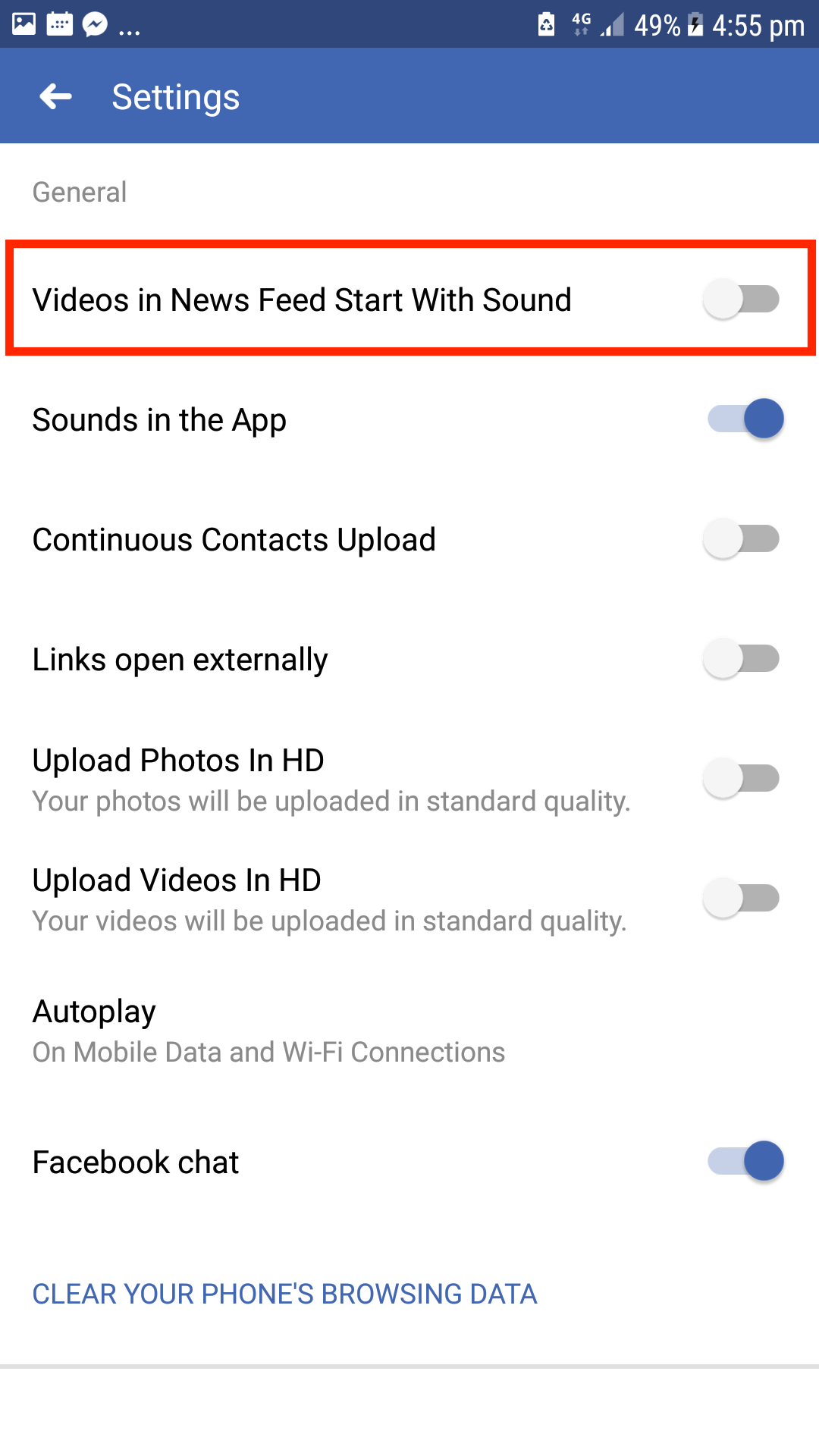
Task: Open the Autoplay setting
Action: [x=409, y=1031]
